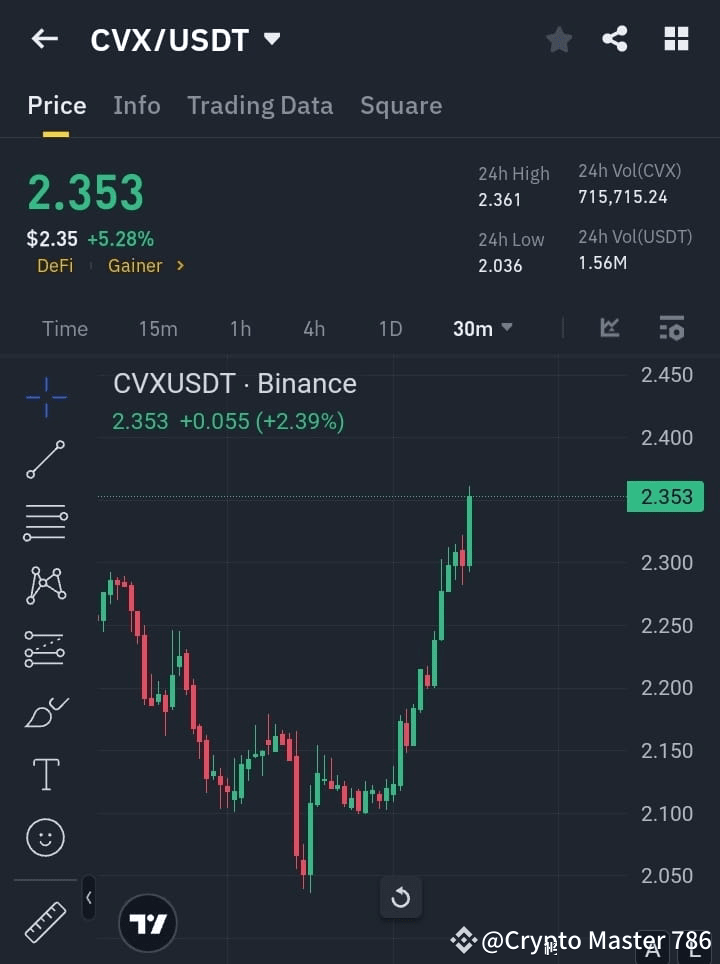This screenshot has height=964, width=720.
Task: Select the trend line drawing tool
Action: [x=45, y=460]
